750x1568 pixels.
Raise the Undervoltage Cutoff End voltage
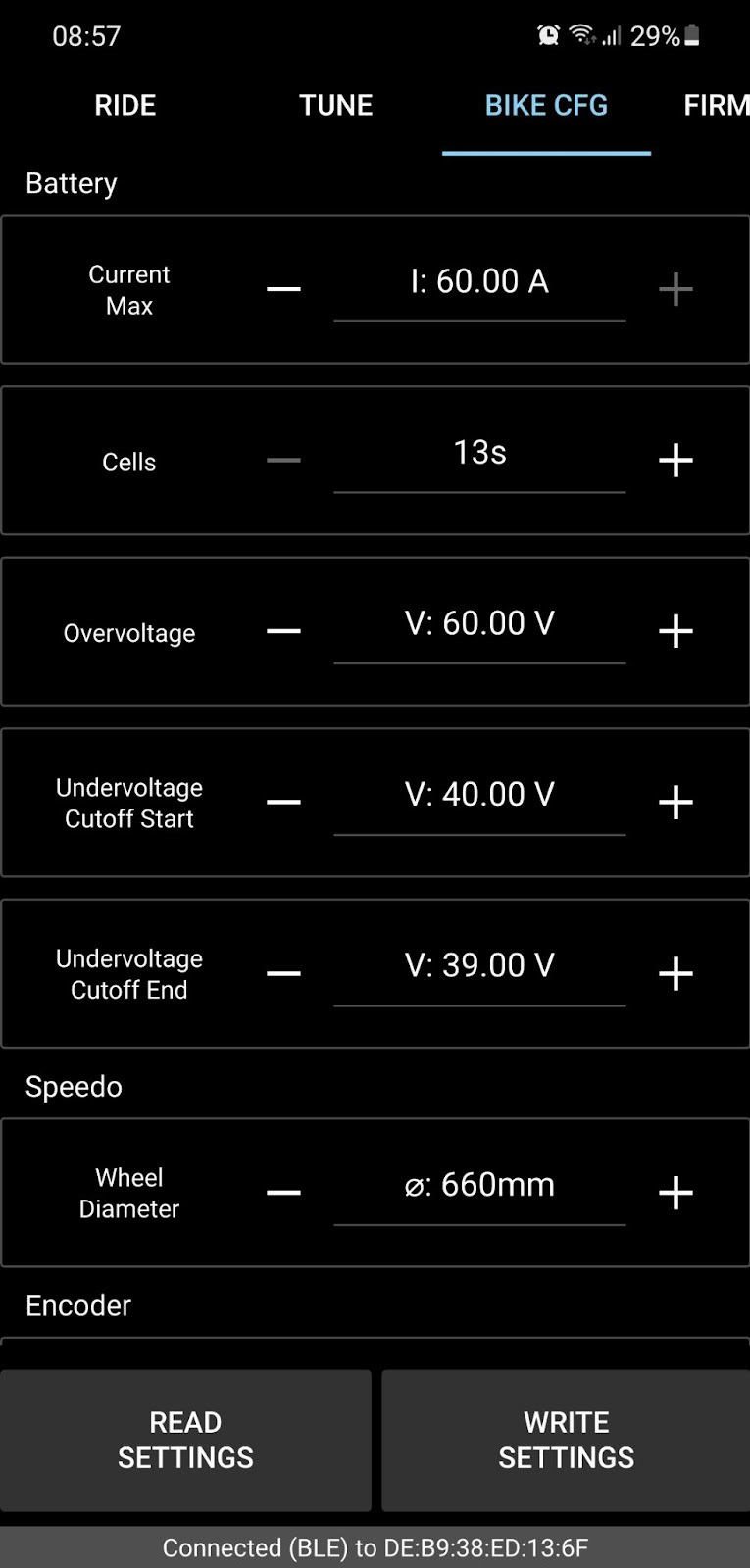pos(675,973)
